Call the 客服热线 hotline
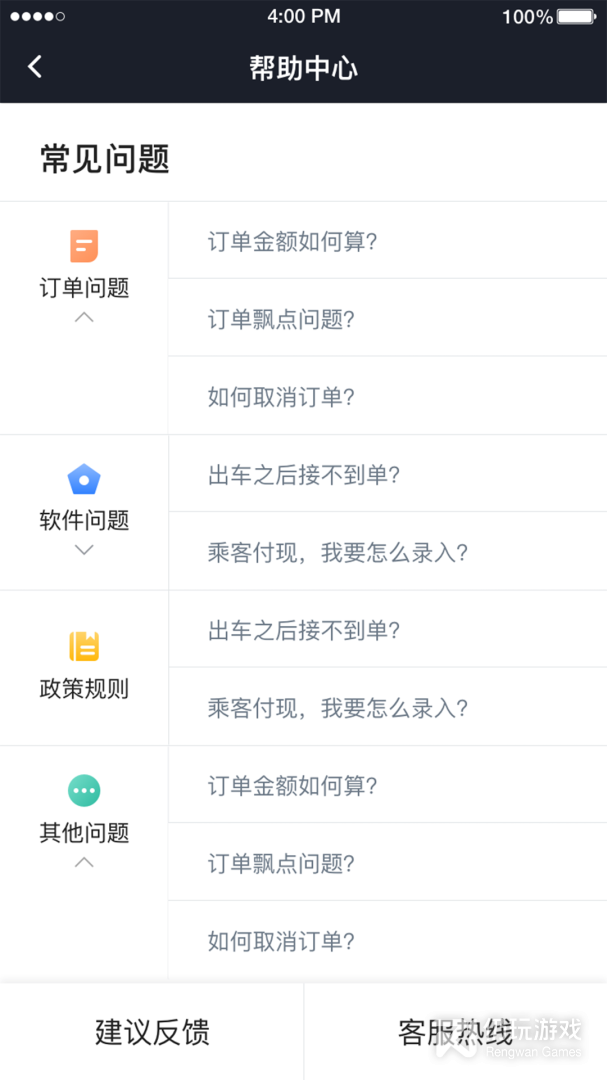This screenshot has width=607, height=1080. (455, 1032)
